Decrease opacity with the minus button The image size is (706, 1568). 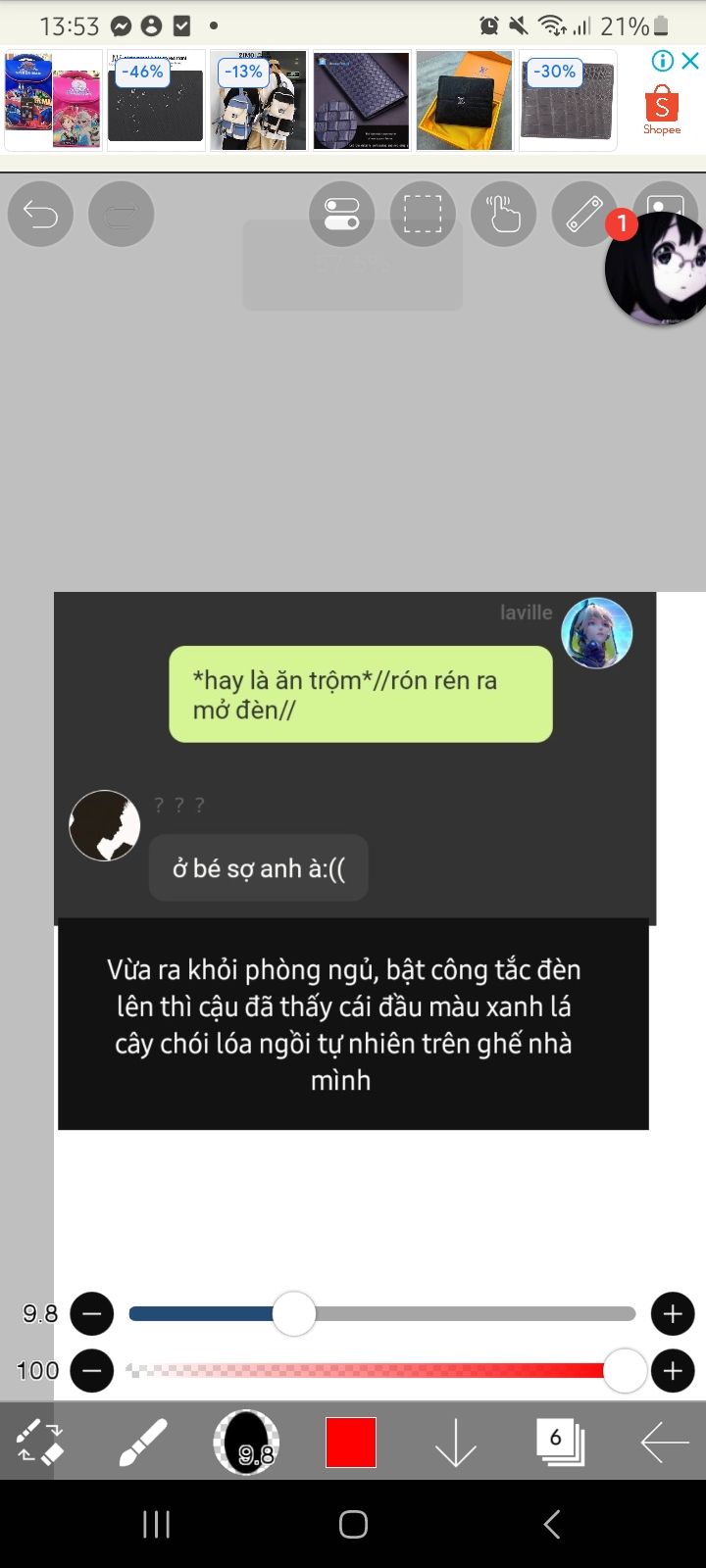click(92, 1371)
